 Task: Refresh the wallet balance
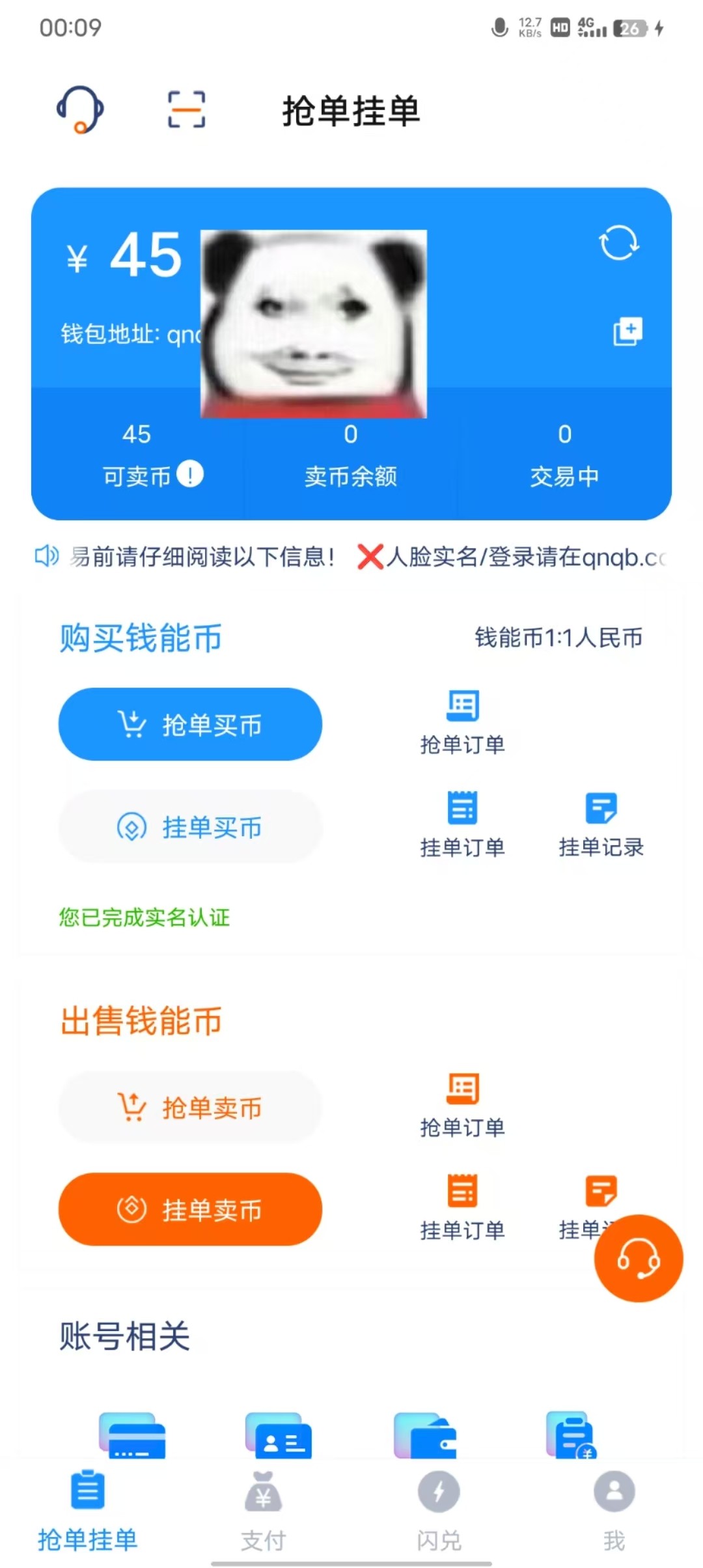point(619,243)
